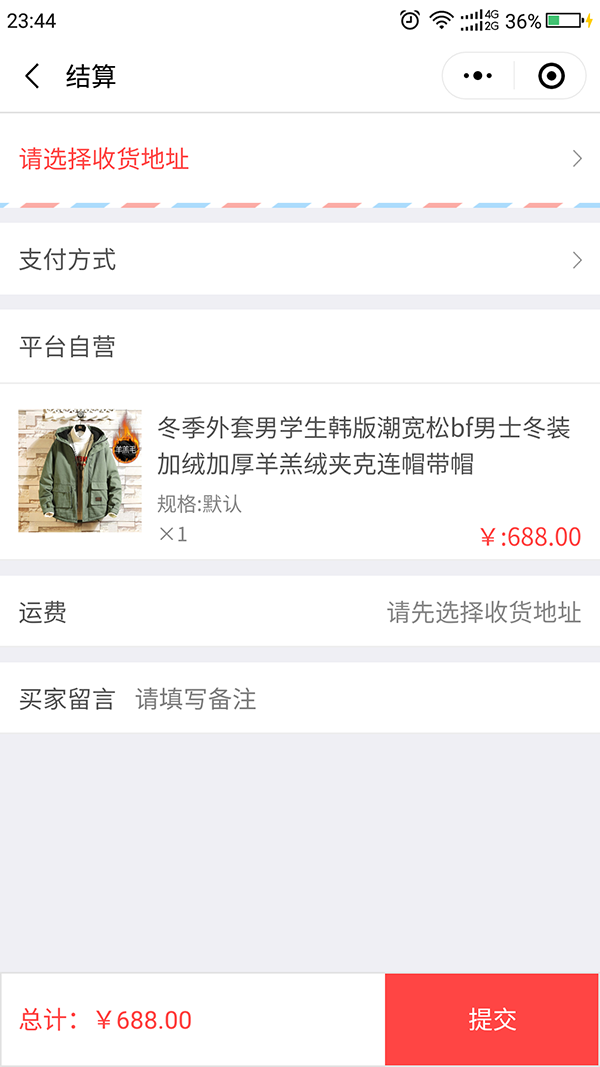
Task: Close the mini program with the circle icon
Action: 551,76
